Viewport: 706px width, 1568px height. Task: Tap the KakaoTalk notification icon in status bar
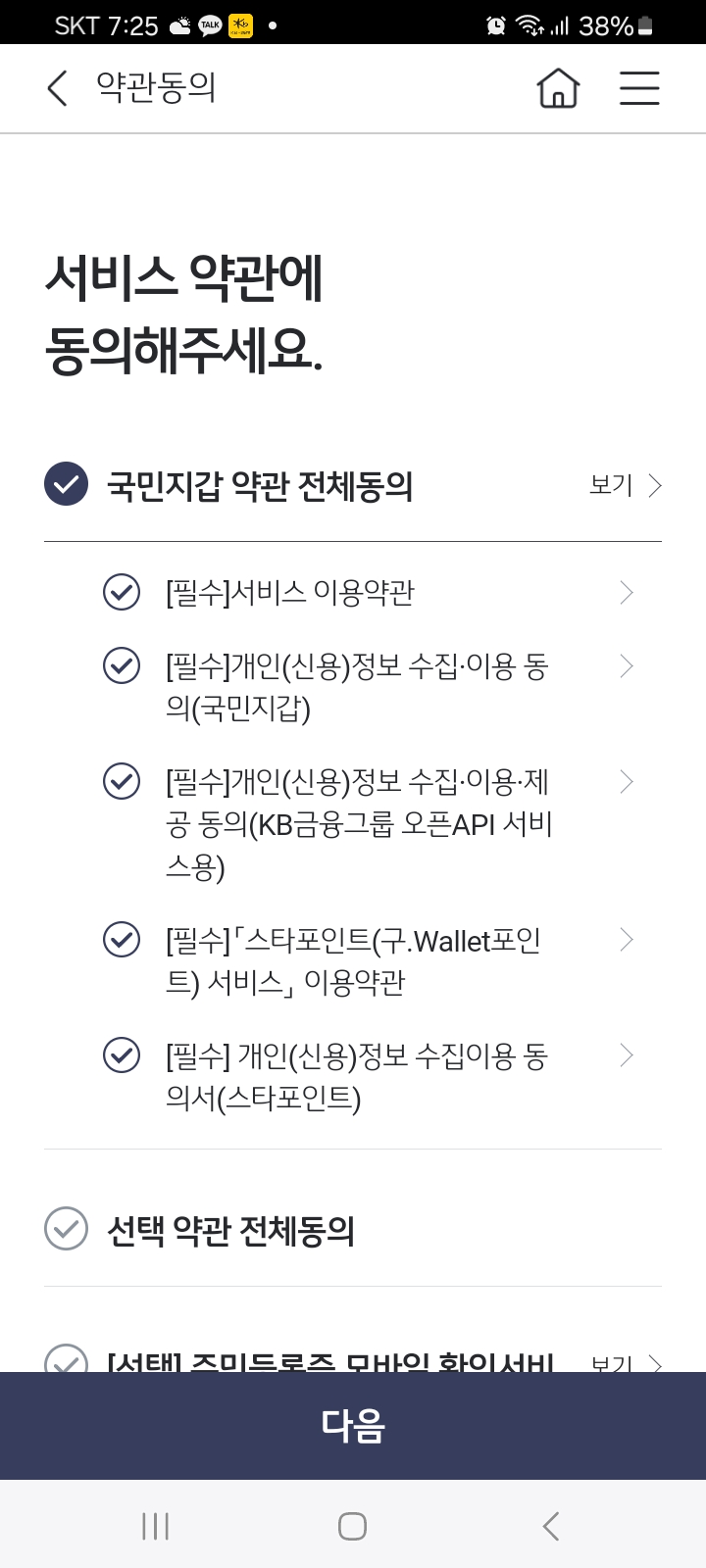[209, 24]
